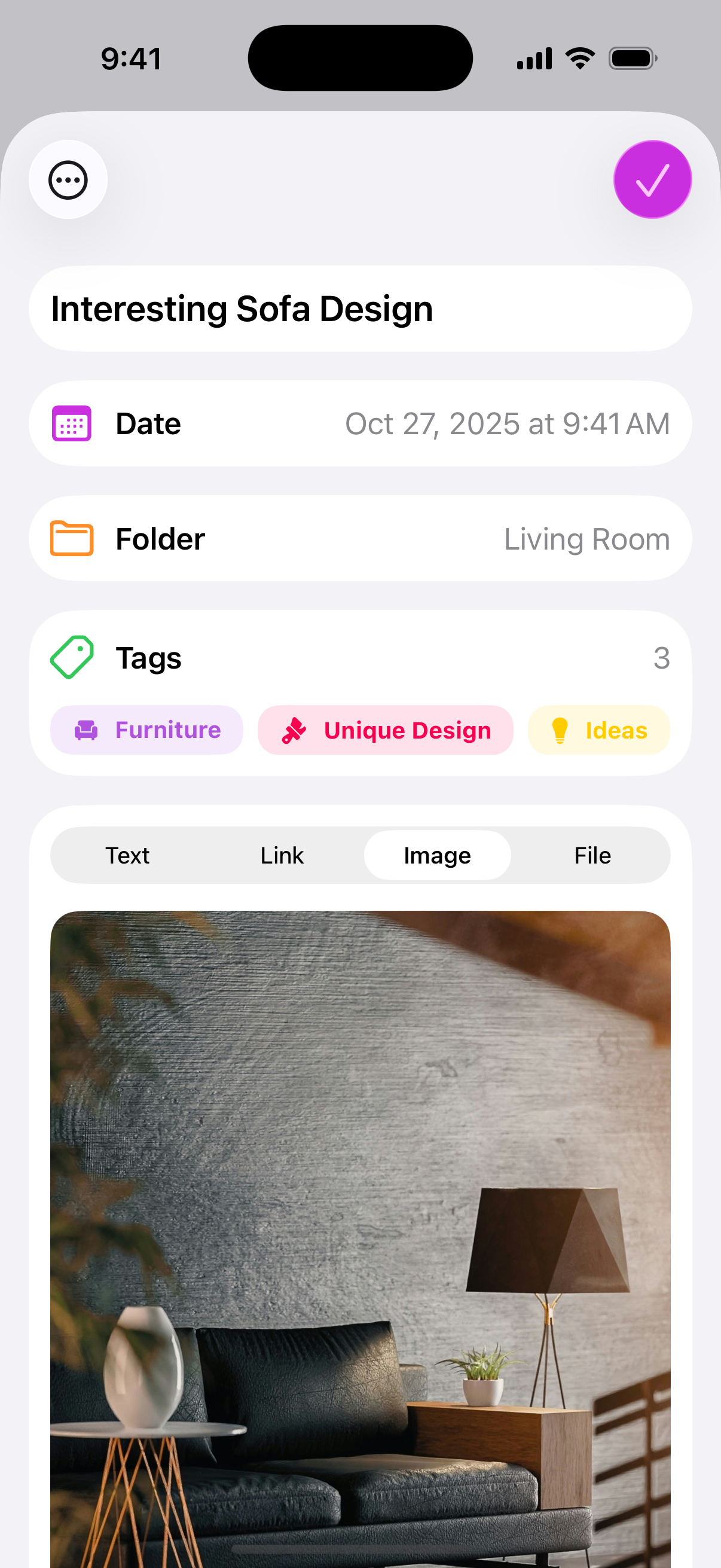Switch to the Link segment
The image size is (721, 1568).
(x=282, y=855)
